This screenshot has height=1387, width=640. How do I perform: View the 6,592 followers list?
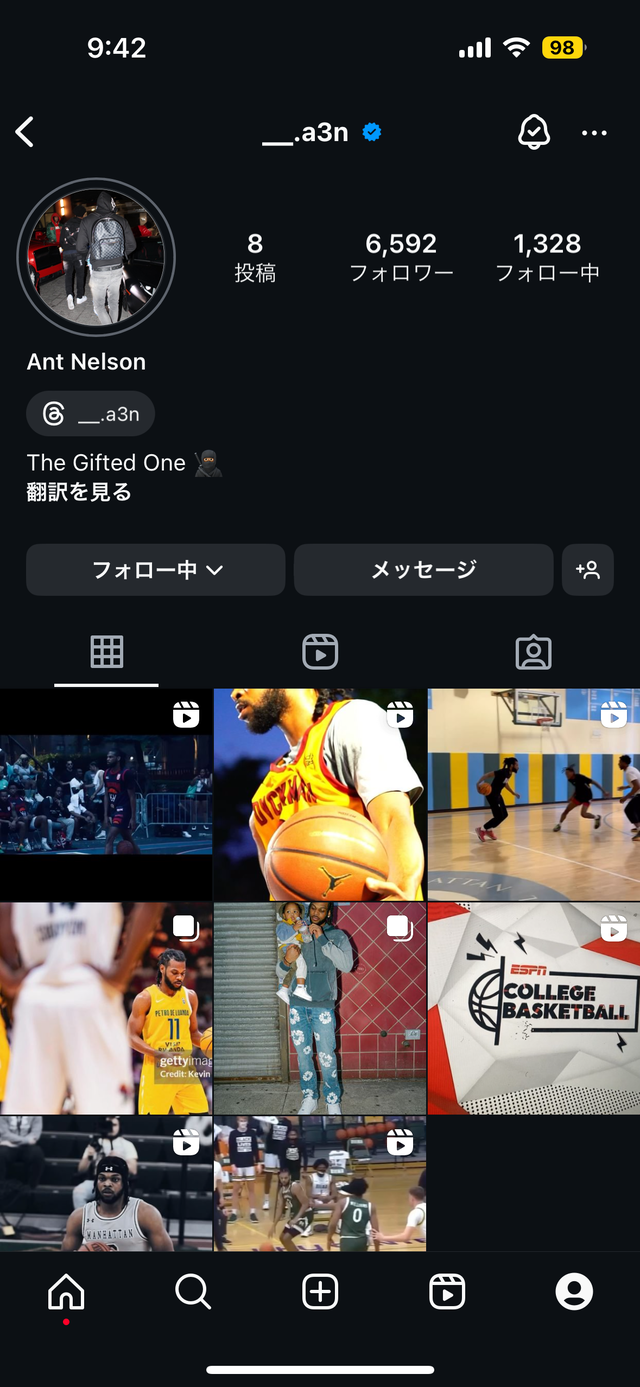tap(401, 257)
